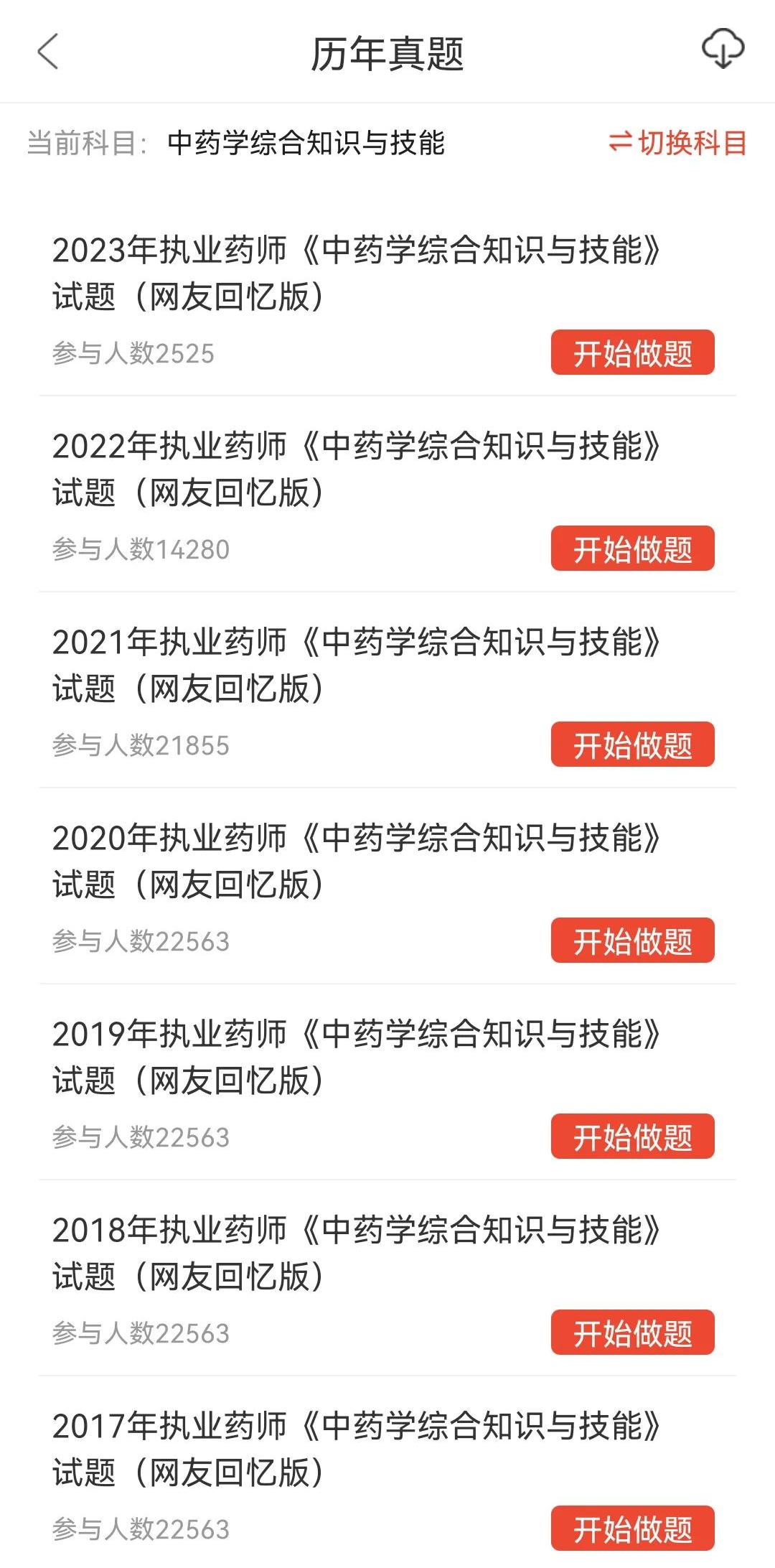Viewport: 775px width, 1568px height.
Task: Open the 2019年执业药师 exam paper row
Action: [x=356, y=1057]
